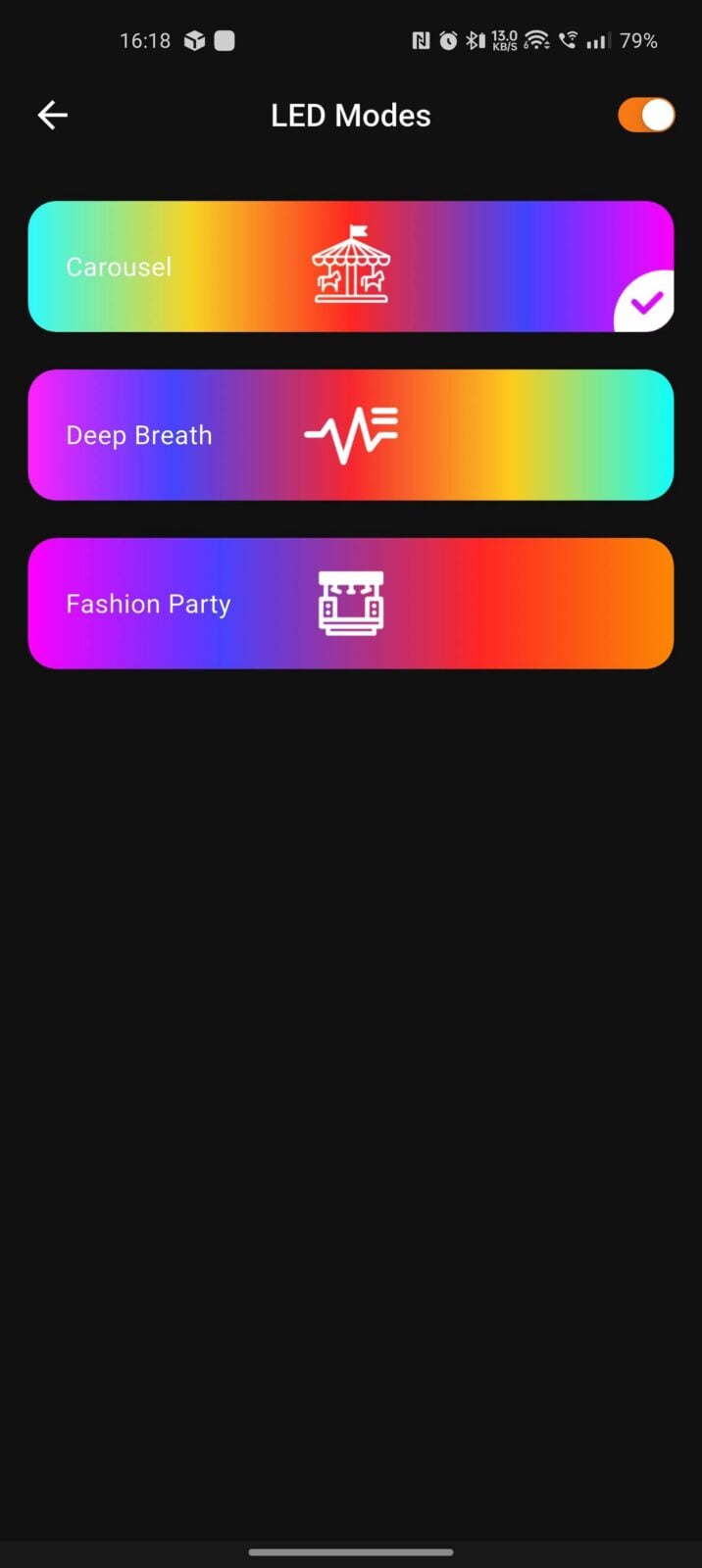This screenshot has height=1568, width=702.
Task: Activate the Fashion Party mode
Action: [350, 604]
